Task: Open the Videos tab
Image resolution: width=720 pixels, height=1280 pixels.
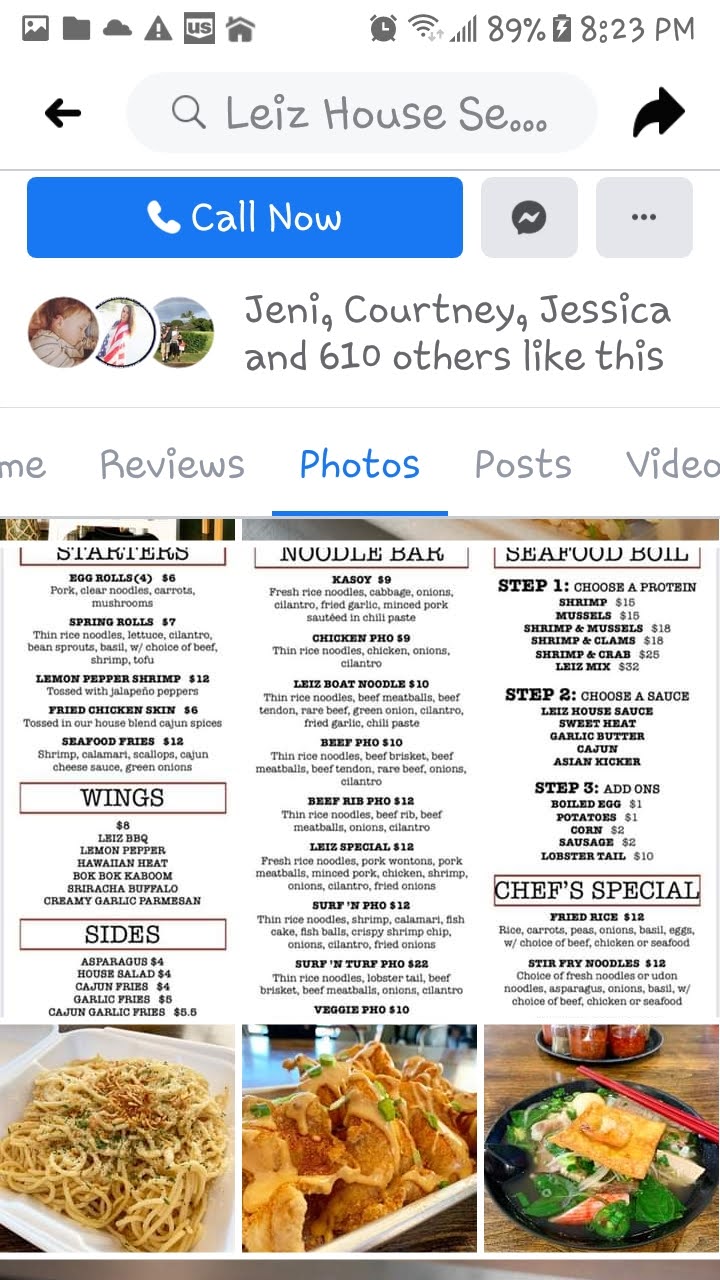Action: (x=672, y=465)
